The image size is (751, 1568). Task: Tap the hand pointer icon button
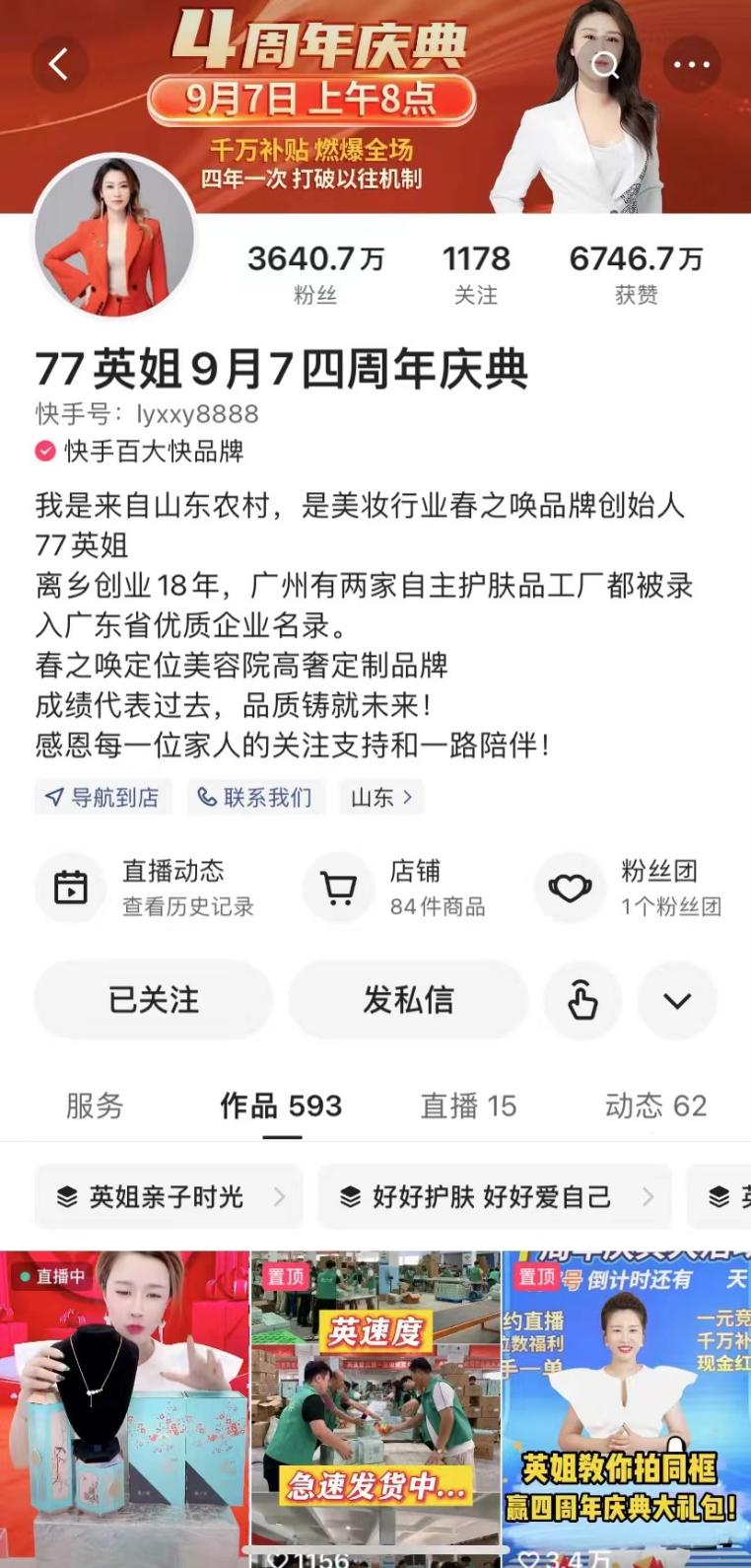pos(582,1000)
